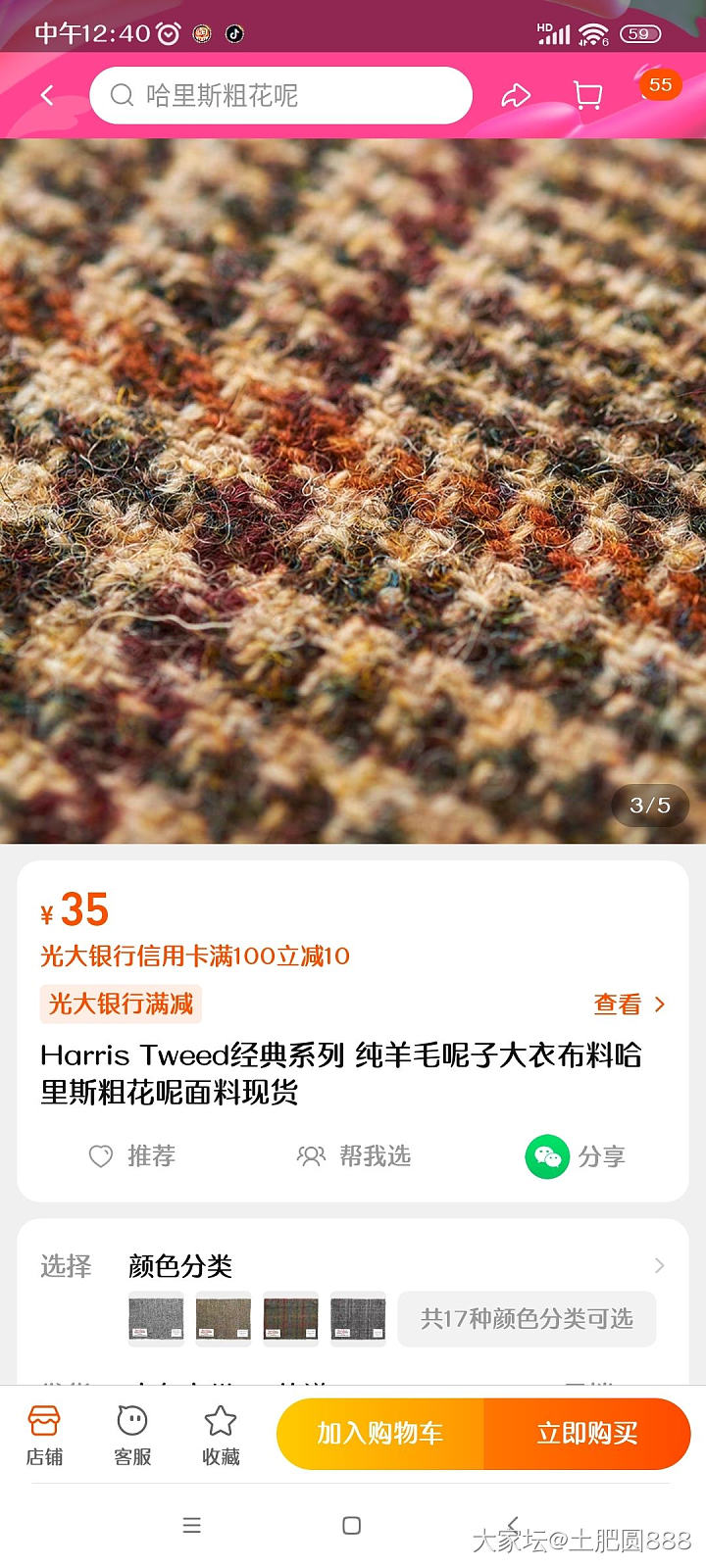Visit the 店铺 store page
Image resolution: width=706 pixels, height=1568 pixels.
point(44,1435)
